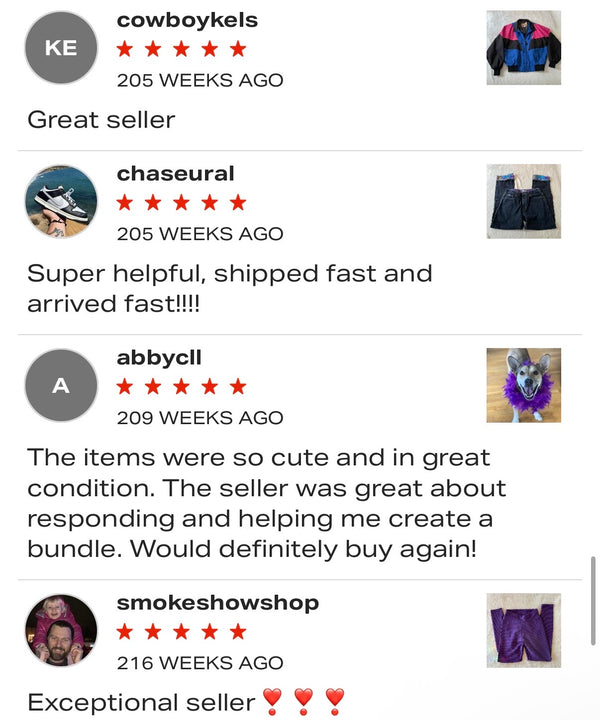600x720 pixels.
Task: Open abbycll's profile avatar
Action: (x=61, y=385)
